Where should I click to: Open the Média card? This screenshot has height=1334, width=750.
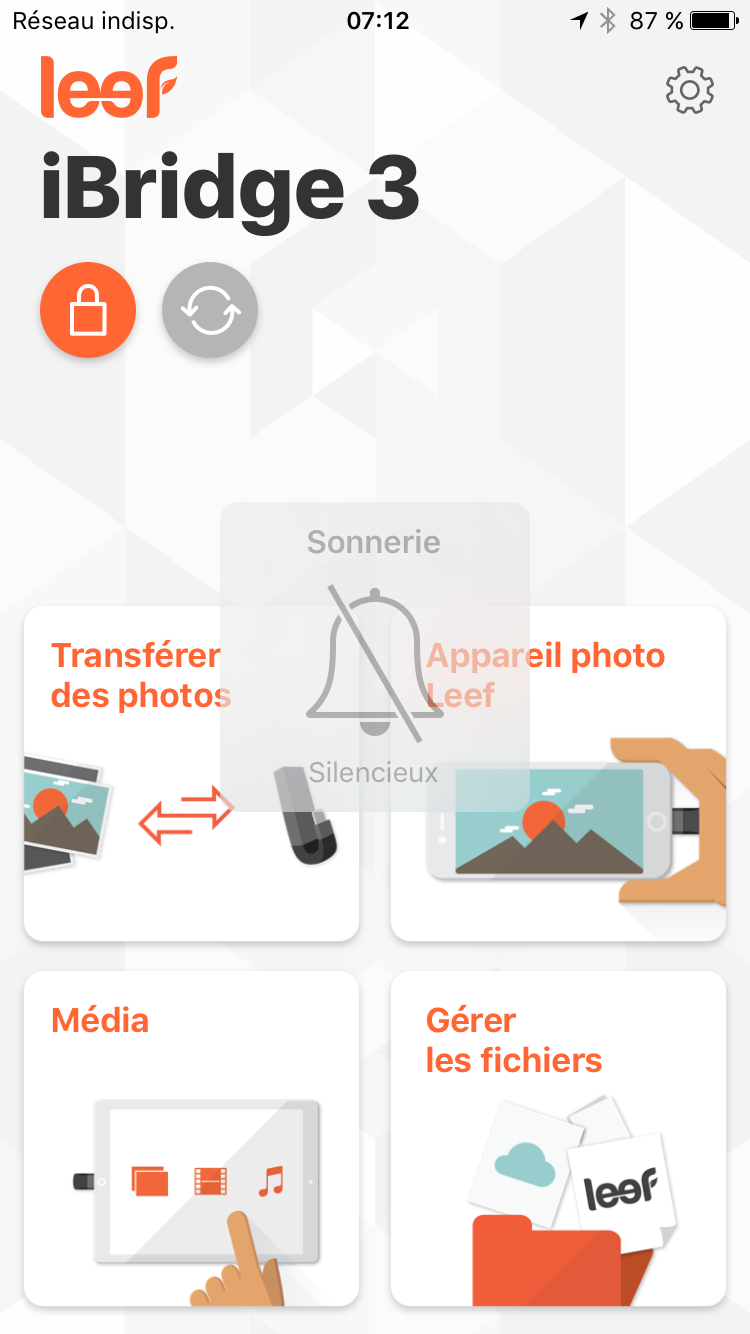click(191, 1138)
